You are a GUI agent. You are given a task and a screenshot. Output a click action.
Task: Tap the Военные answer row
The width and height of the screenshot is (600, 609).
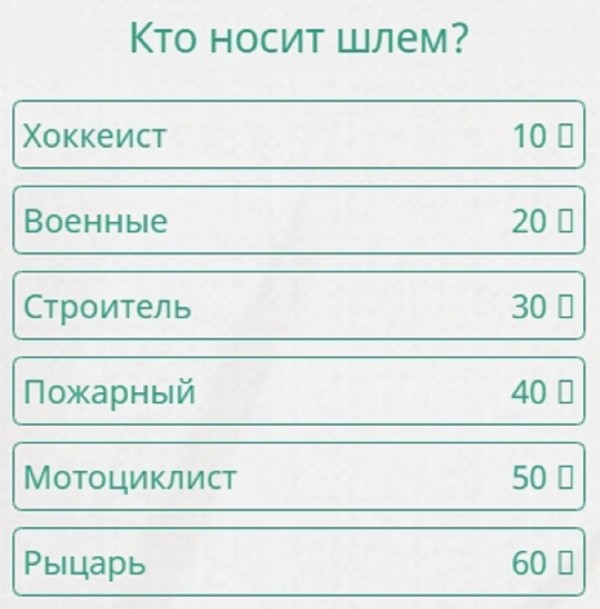coord(298,220)
